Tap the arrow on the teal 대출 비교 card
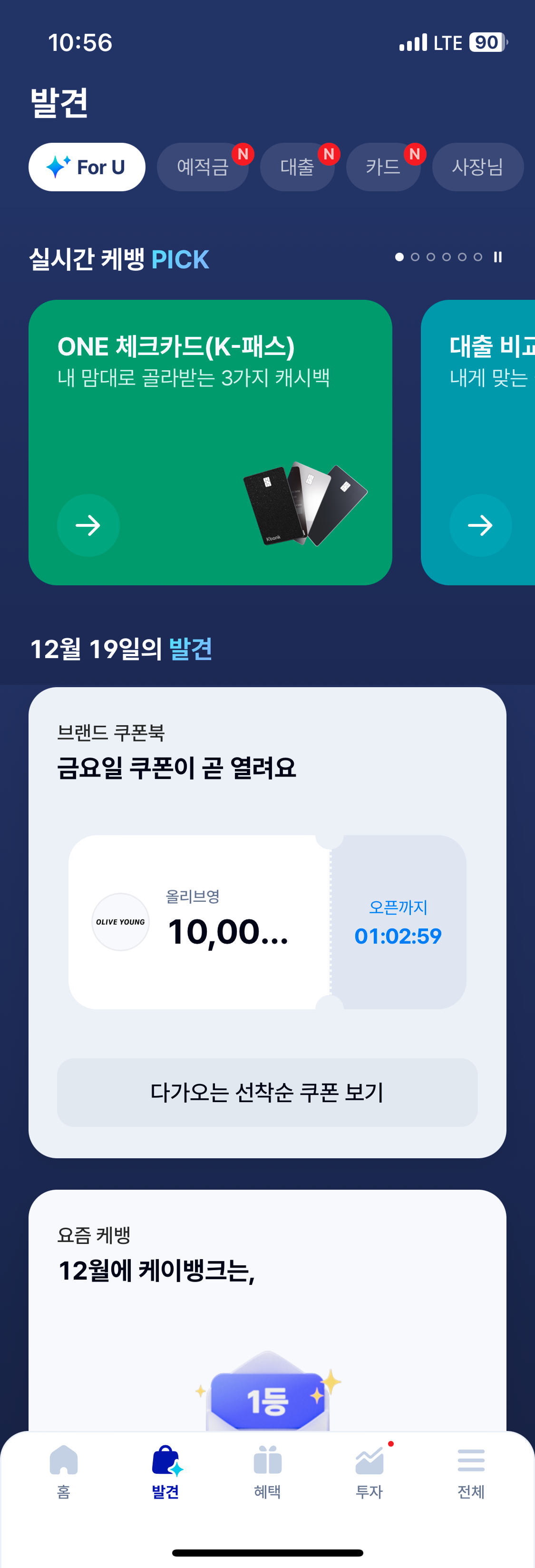This screenshot has width=535, height=1568. [x=480, y=525]
